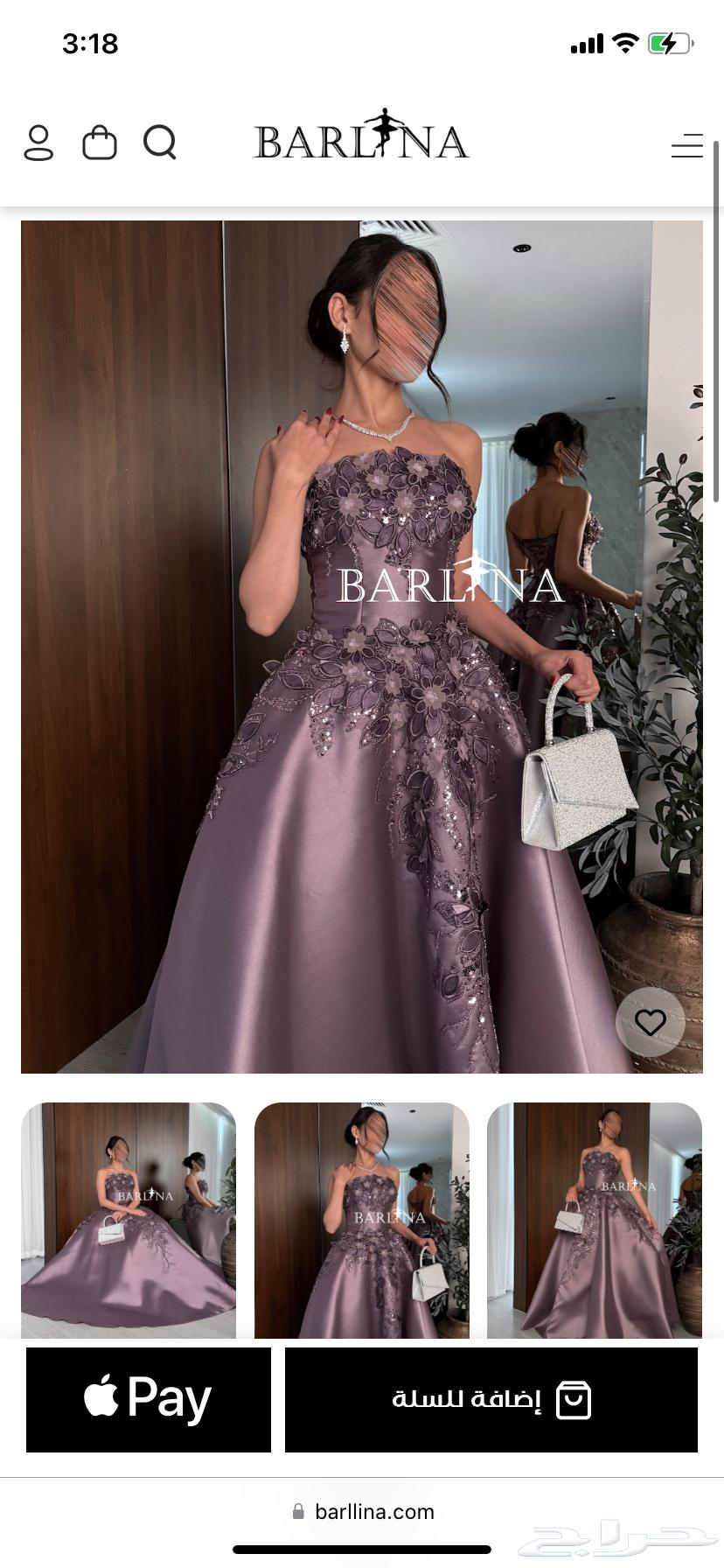Buy with Apple Pay
The width and height of the screenshot is (724, 1568).
pyautogui.click(x=149, y=1400)
